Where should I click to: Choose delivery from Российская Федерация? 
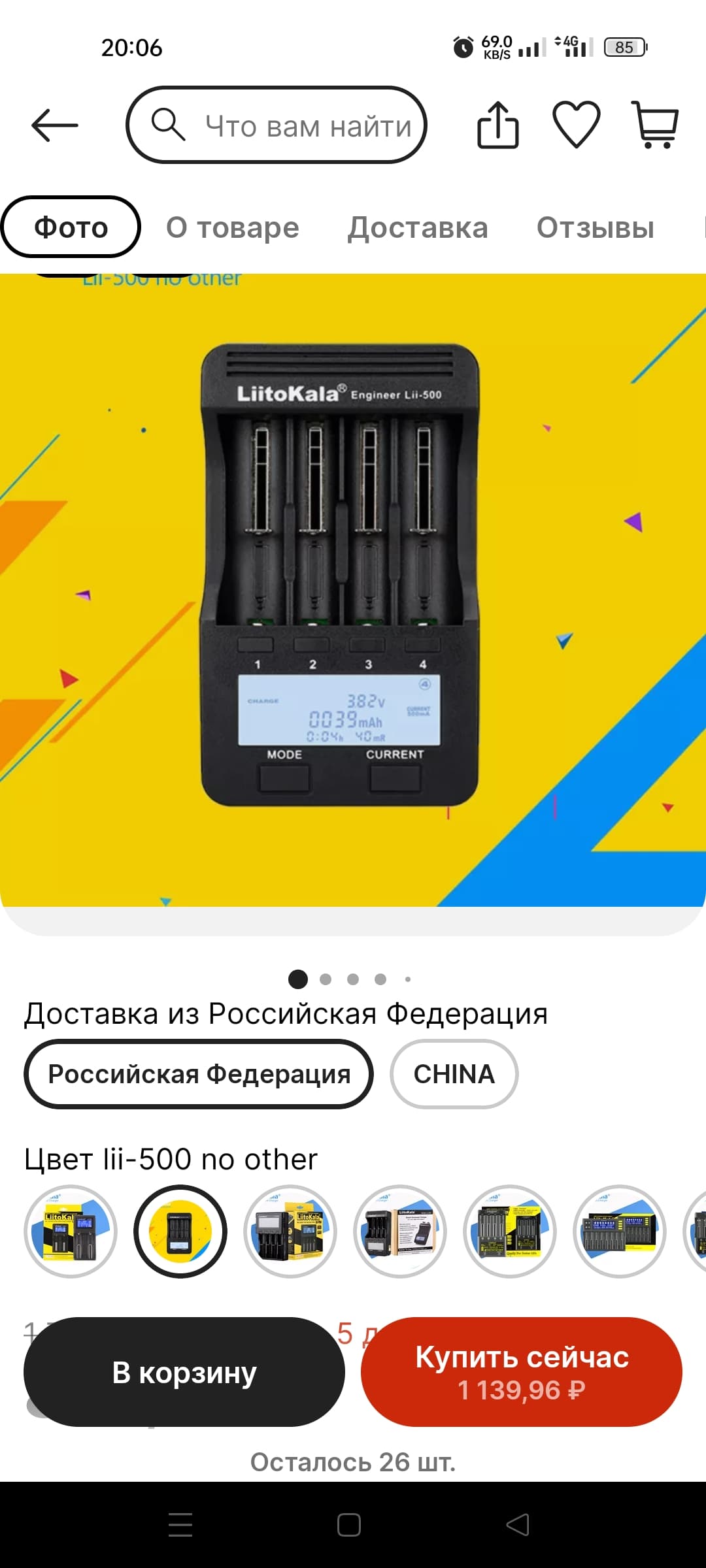pos(199,1074)
